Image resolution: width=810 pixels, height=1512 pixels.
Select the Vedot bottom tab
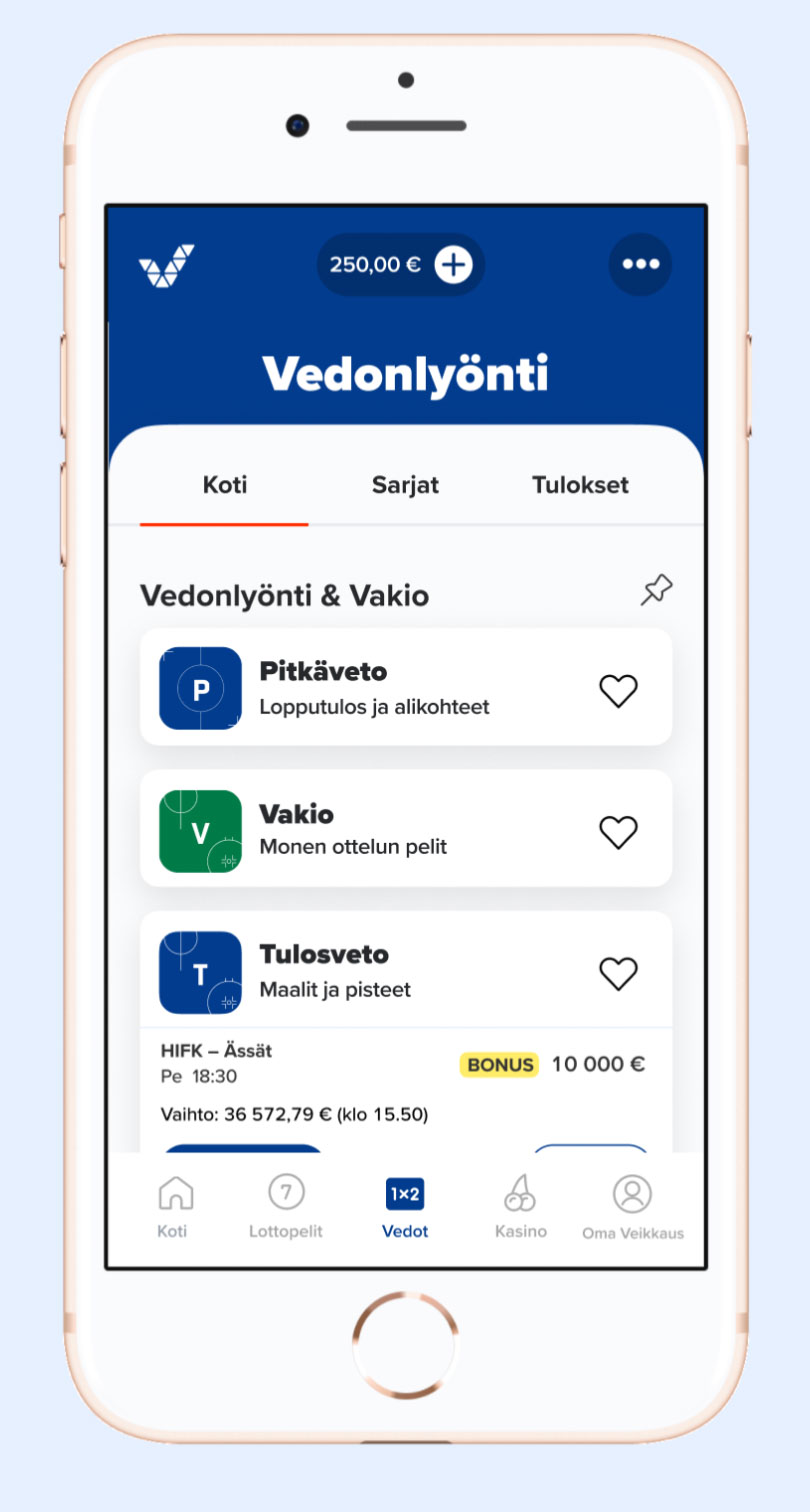(x=405, y=1207)
